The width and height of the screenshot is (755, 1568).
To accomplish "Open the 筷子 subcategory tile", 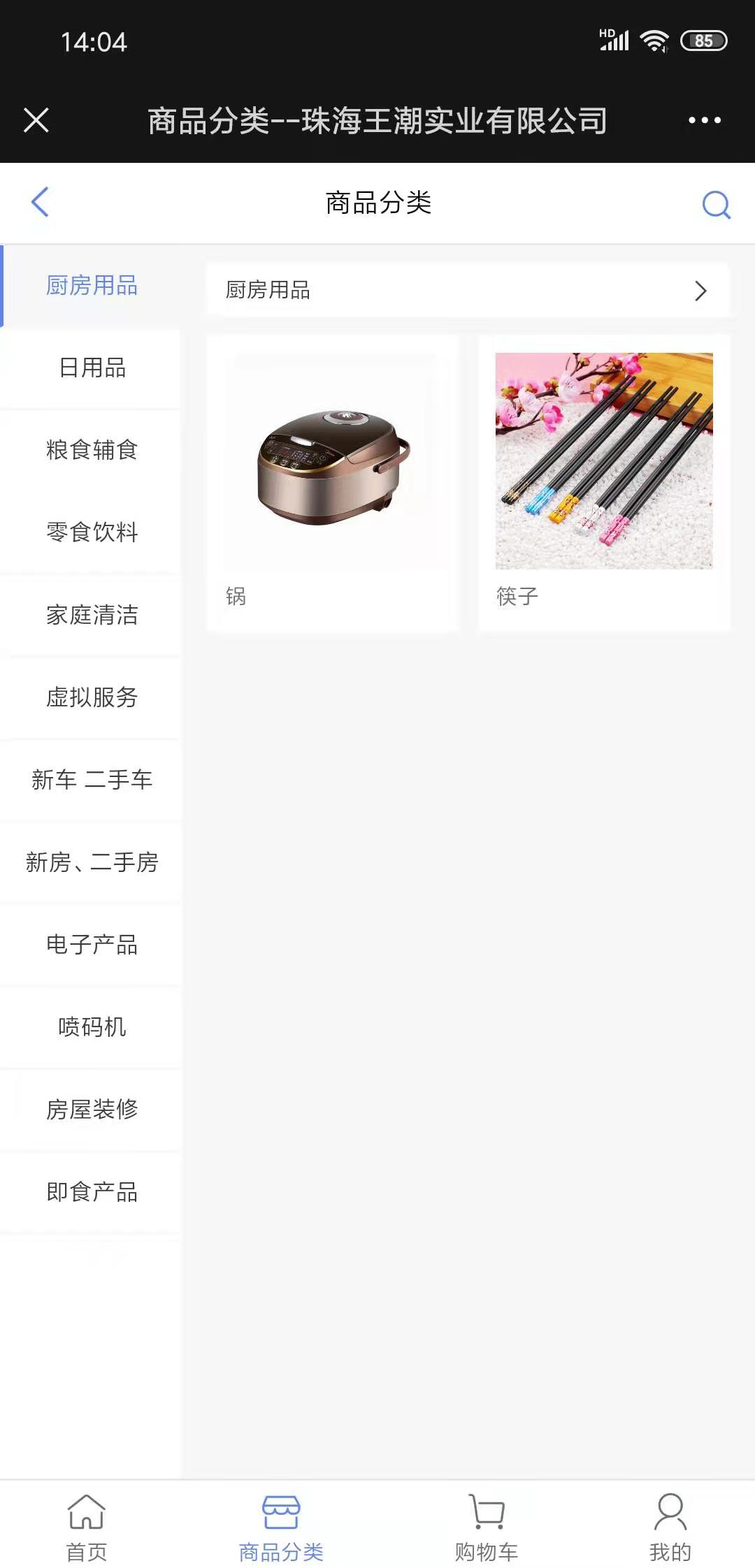I will (x=604, y=483).
